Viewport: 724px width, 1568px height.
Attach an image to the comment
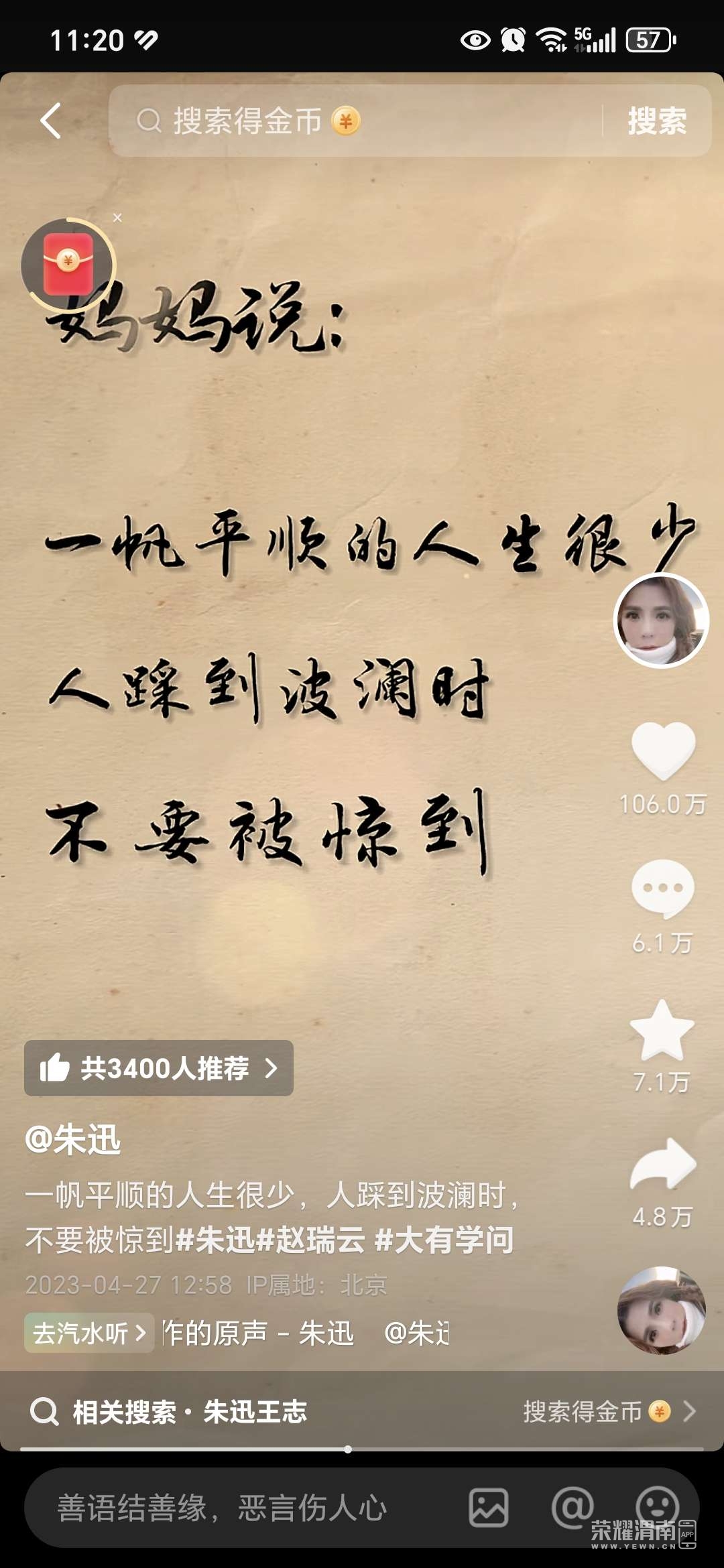488,1508
